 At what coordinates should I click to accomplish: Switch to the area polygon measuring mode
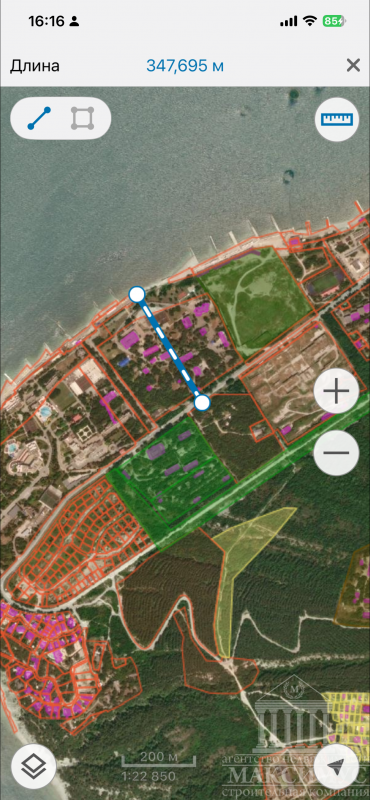pyautogui.click(x=82, y=118)
